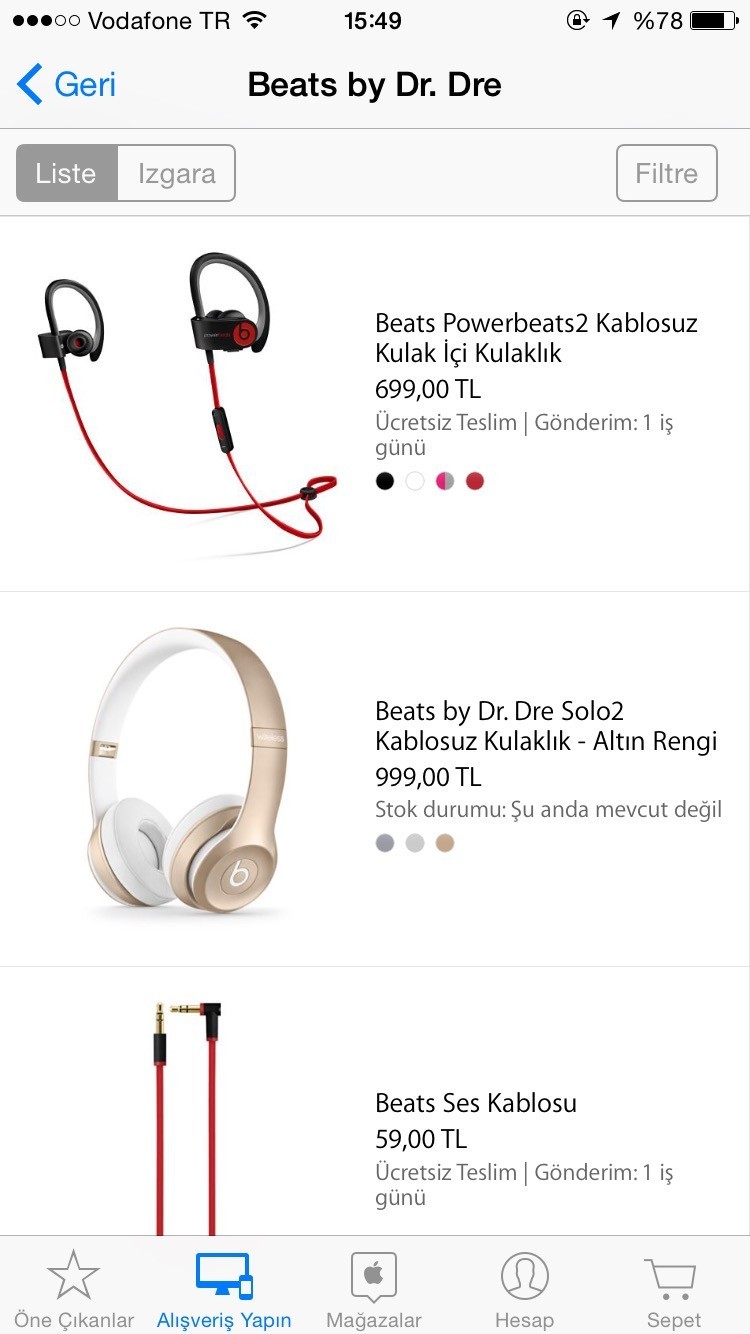This screenshot has width=750, height=1334.
Task: Switch to the Alışveriş Yapın tab
Action: pyautogui.click(x=224, y=1289)
